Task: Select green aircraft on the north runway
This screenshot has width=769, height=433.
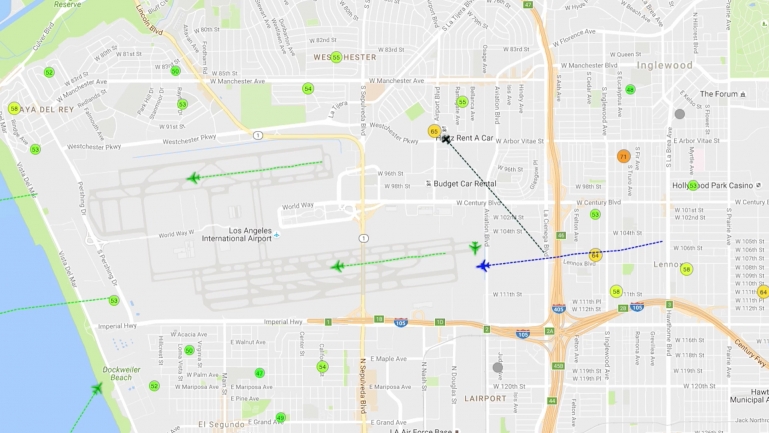Action: [x=193, y=178]
